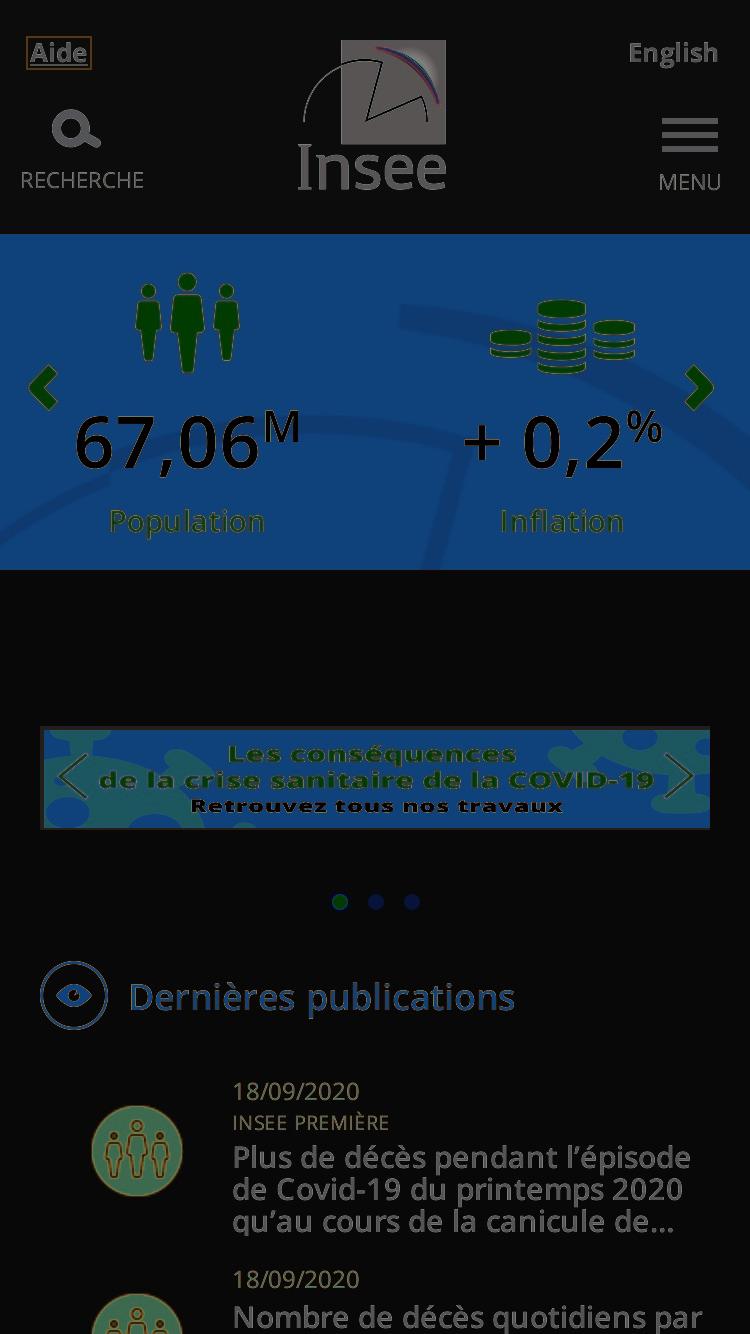Open article Nombre de décès quotidiens
Image resolution: width=750 pixels, height=1334 pixels.
coord(467,1317)
